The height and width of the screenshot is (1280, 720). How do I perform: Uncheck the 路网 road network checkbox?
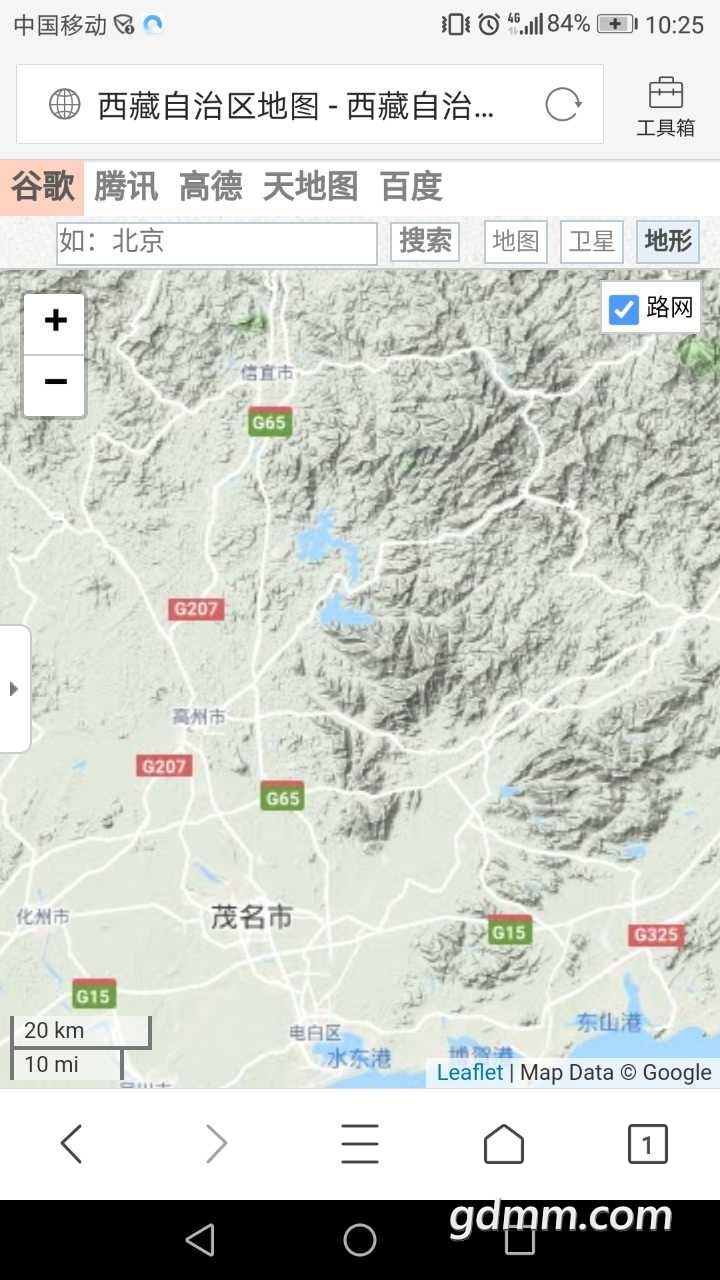pyautogui.click(x=624, y=309)
